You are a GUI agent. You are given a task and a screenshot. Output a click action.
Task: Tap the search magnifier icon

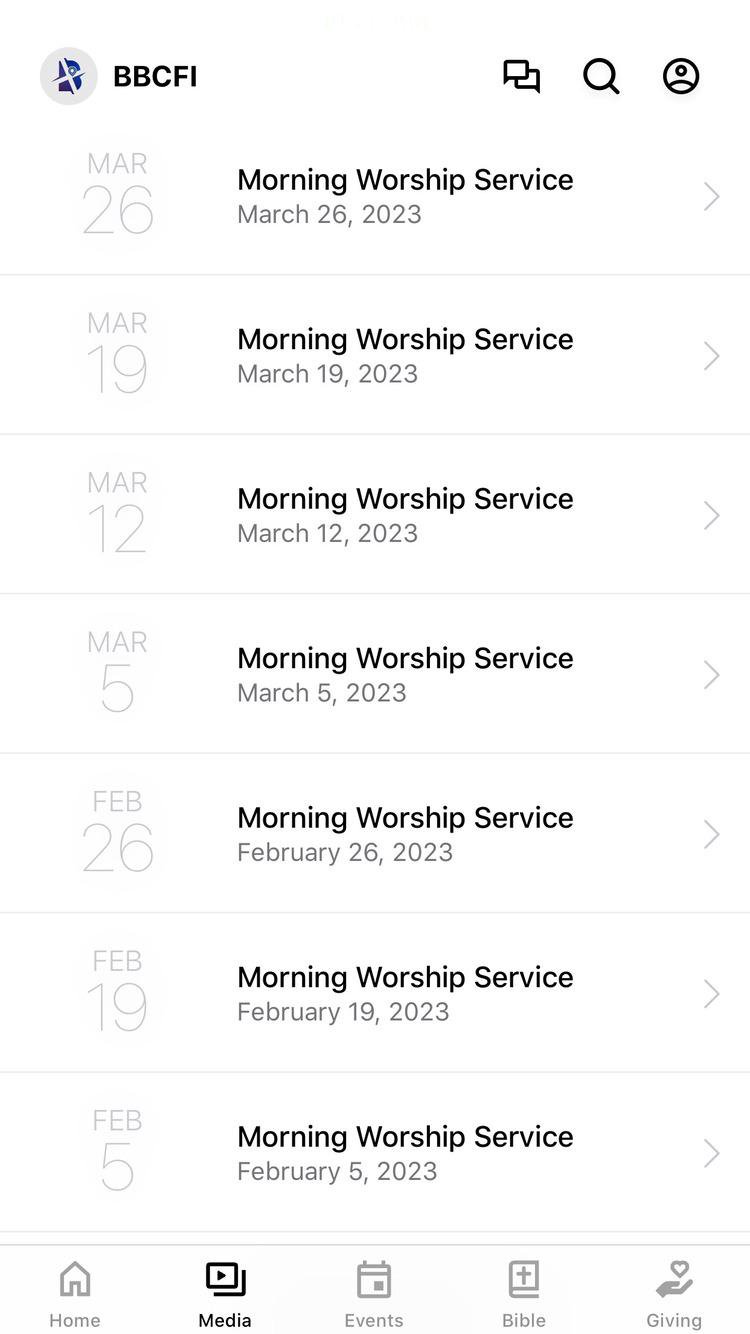[x=601, y=76]
